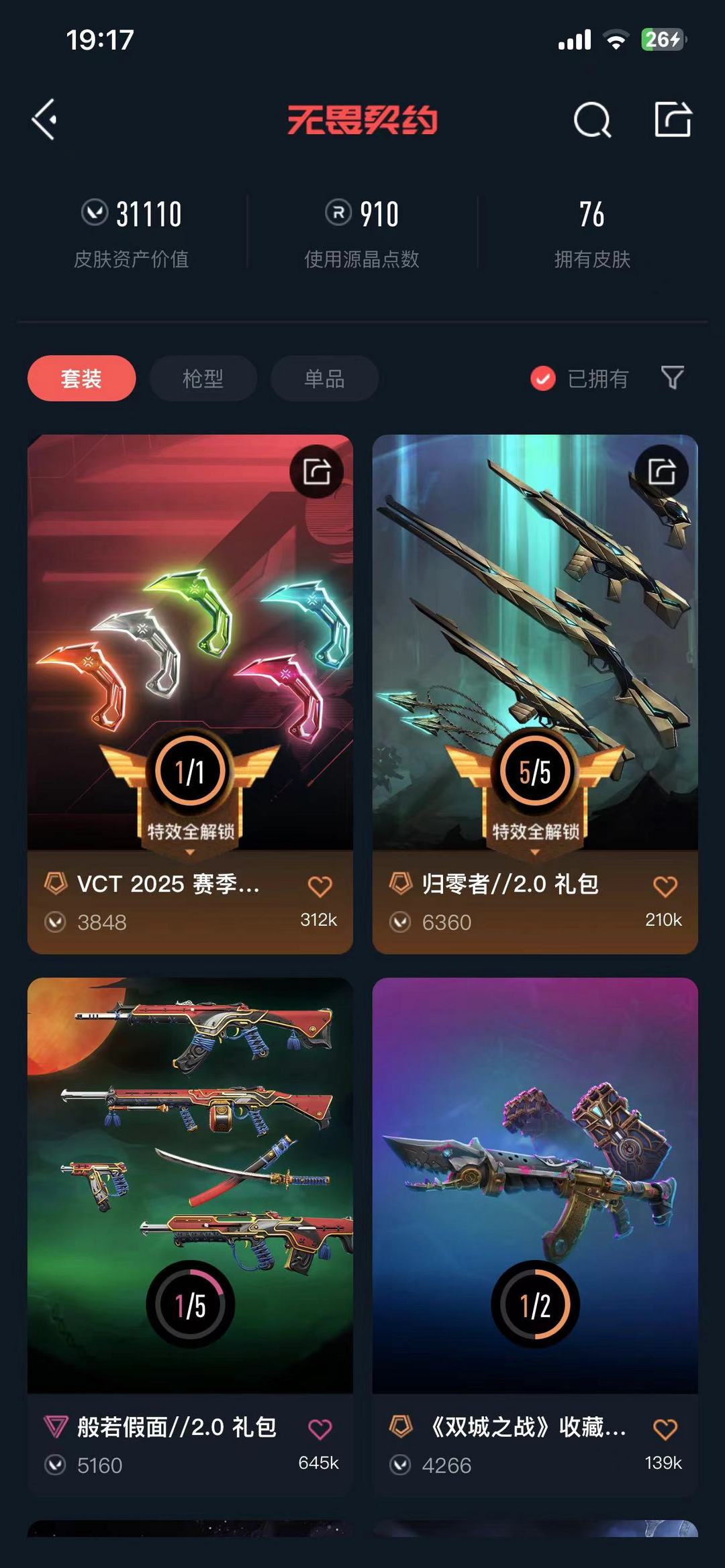Share the VCT 2025 赛季 card
Image resolution: width=725 pixels, height=1568 pixels.
click(316, 472)
